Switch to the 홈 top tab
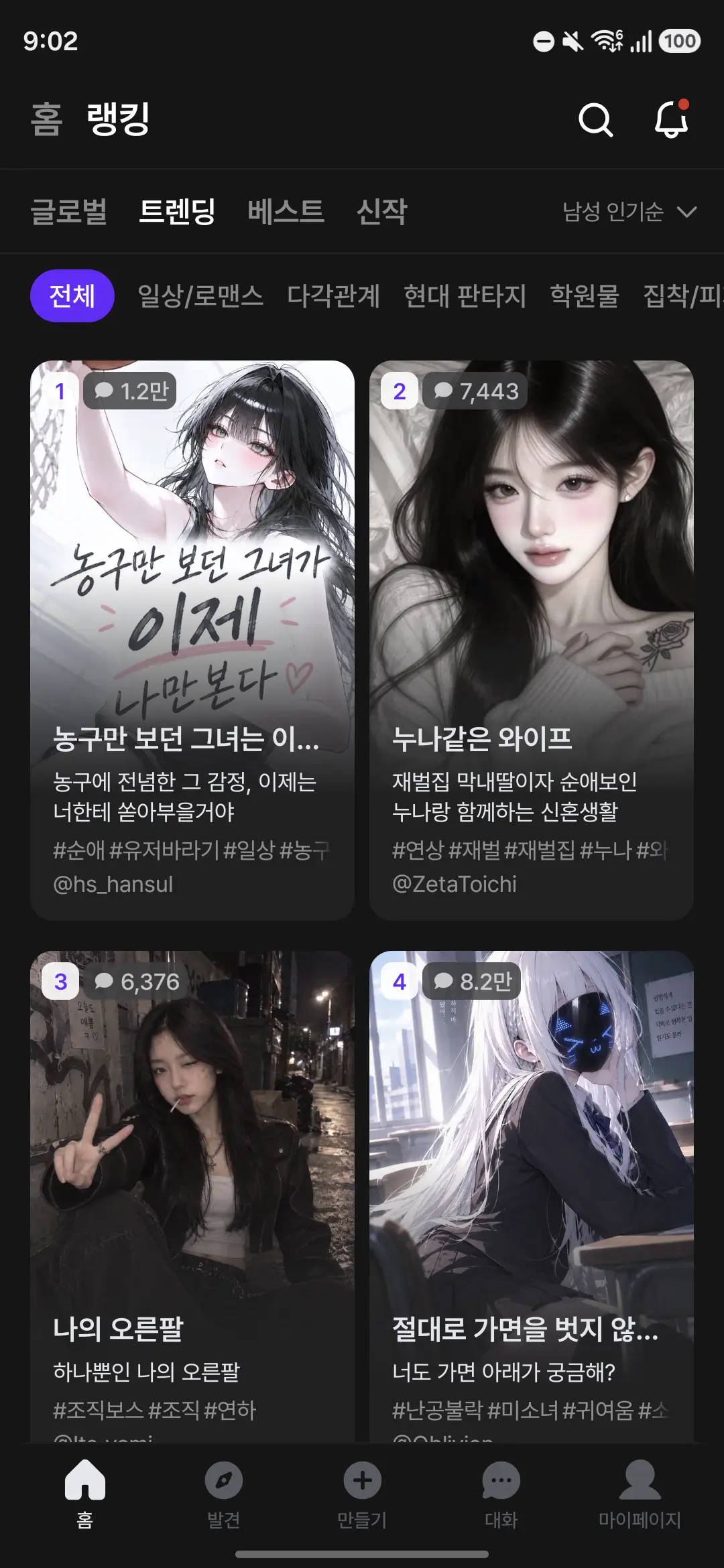Screen dimensions: 724x1568 [47, 120]
